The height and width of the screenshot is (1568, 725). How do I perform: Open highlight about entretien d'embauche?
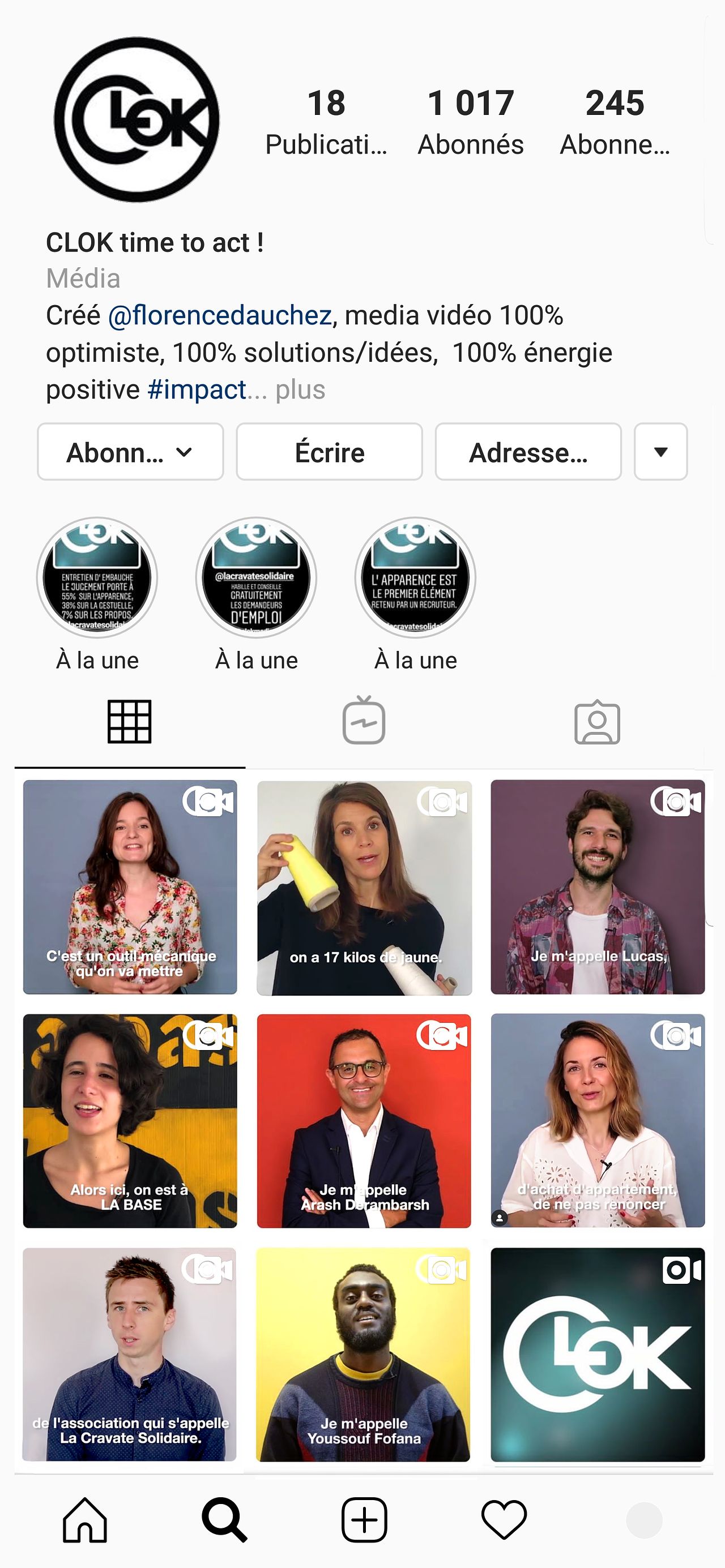coord(97,577)
